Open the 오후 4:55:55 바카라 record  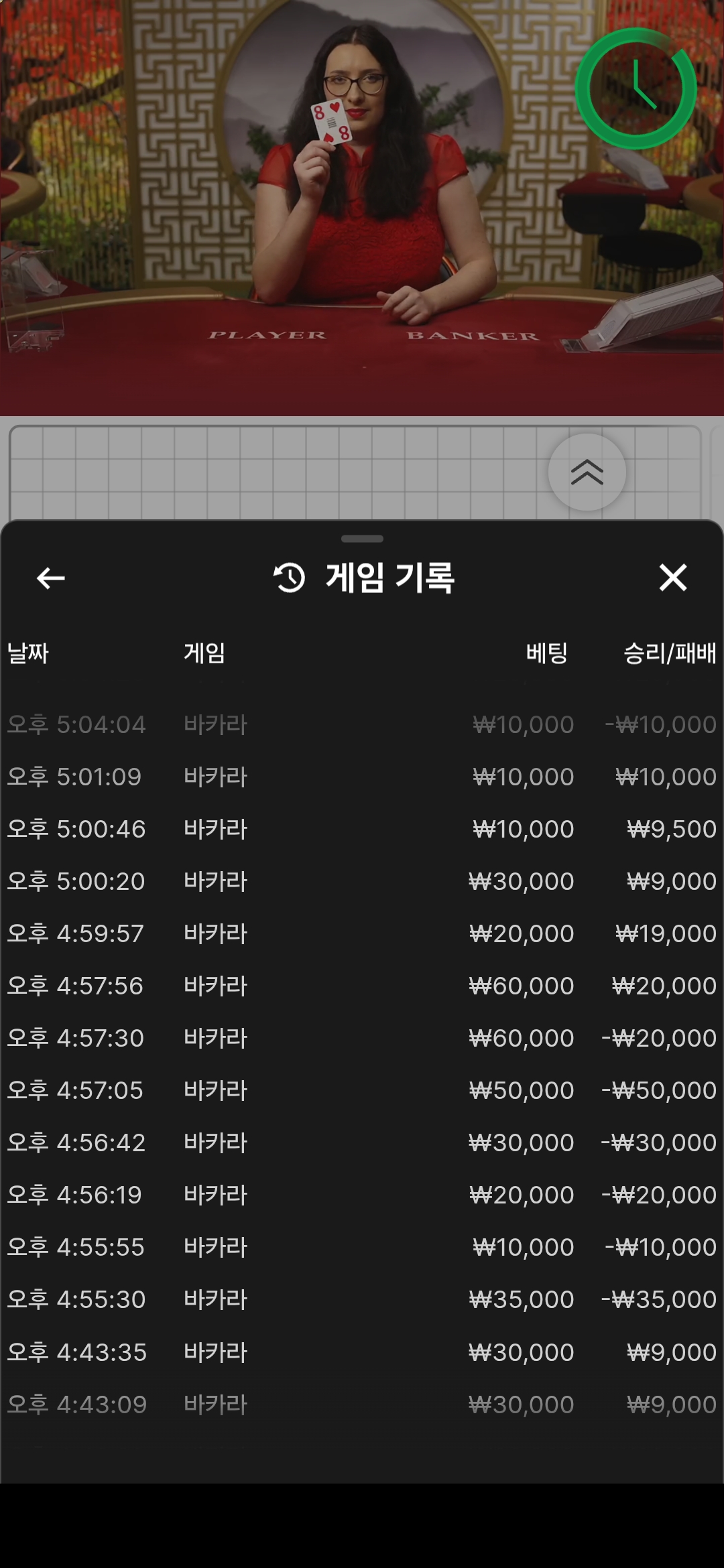tap(362, 1247)
